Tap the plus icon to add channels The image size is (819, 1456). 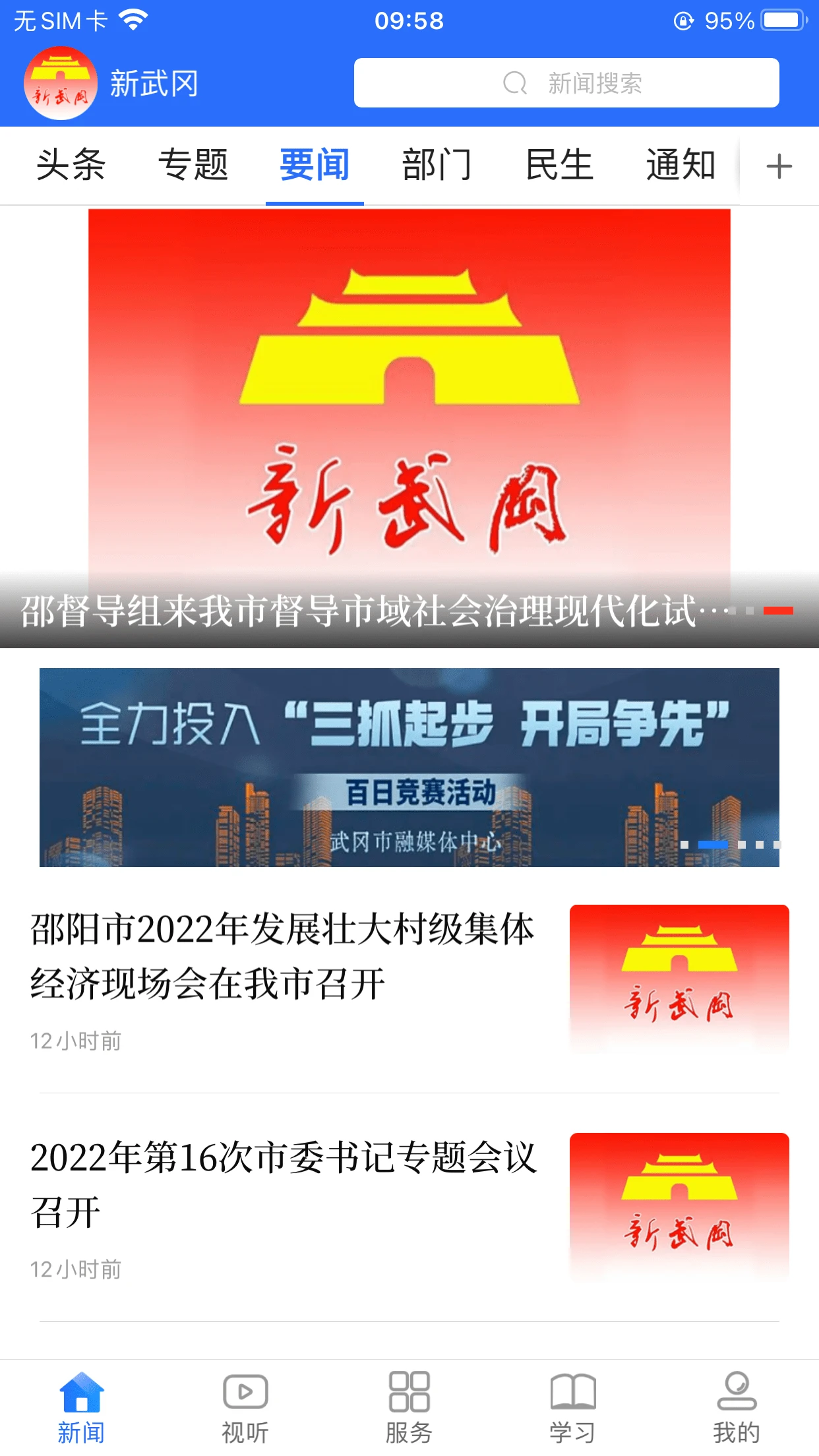pos(779,166)
